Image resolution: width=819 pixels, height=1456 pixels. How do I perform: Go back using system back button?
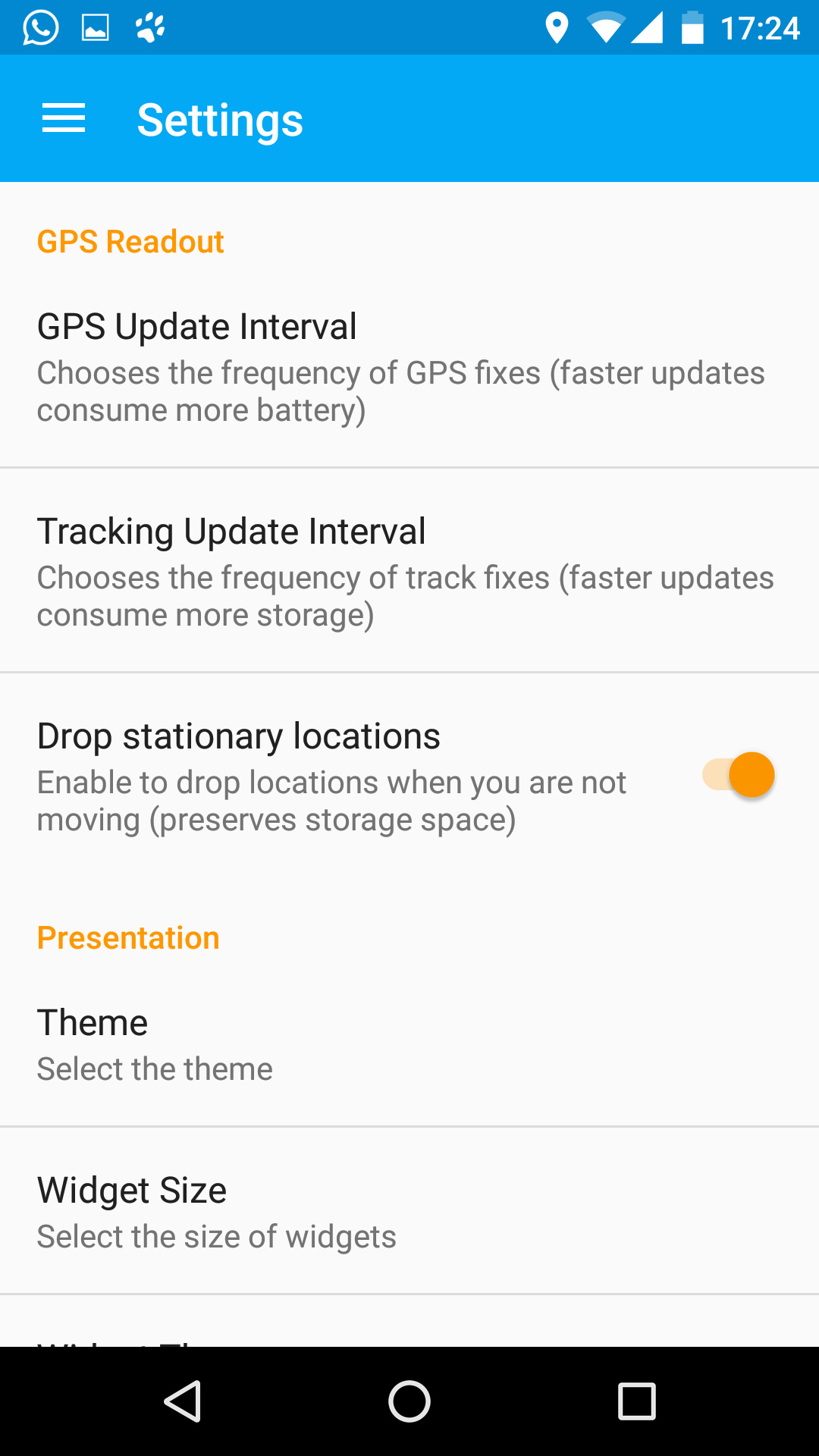182,1401
